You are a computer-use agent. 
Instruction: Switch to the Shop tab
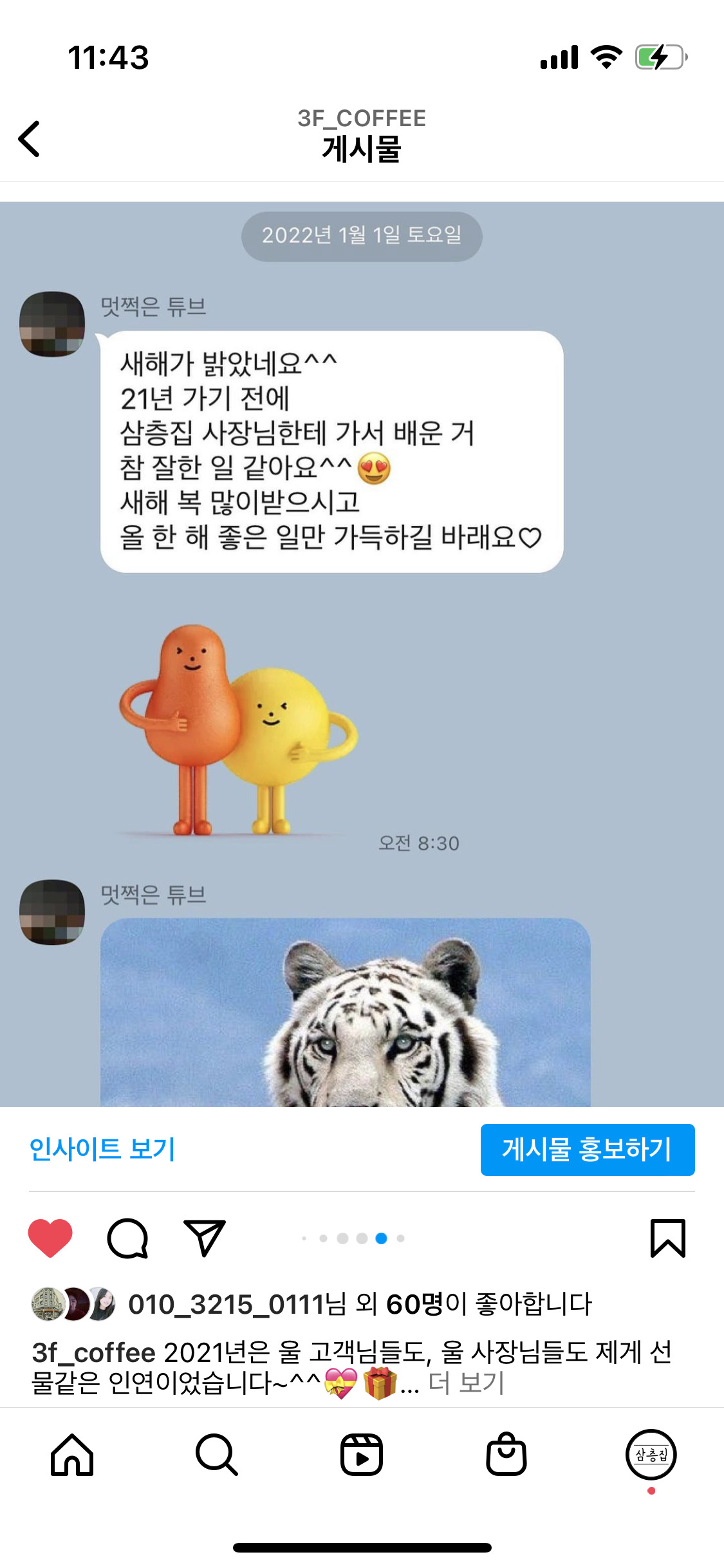(506, 1455)
